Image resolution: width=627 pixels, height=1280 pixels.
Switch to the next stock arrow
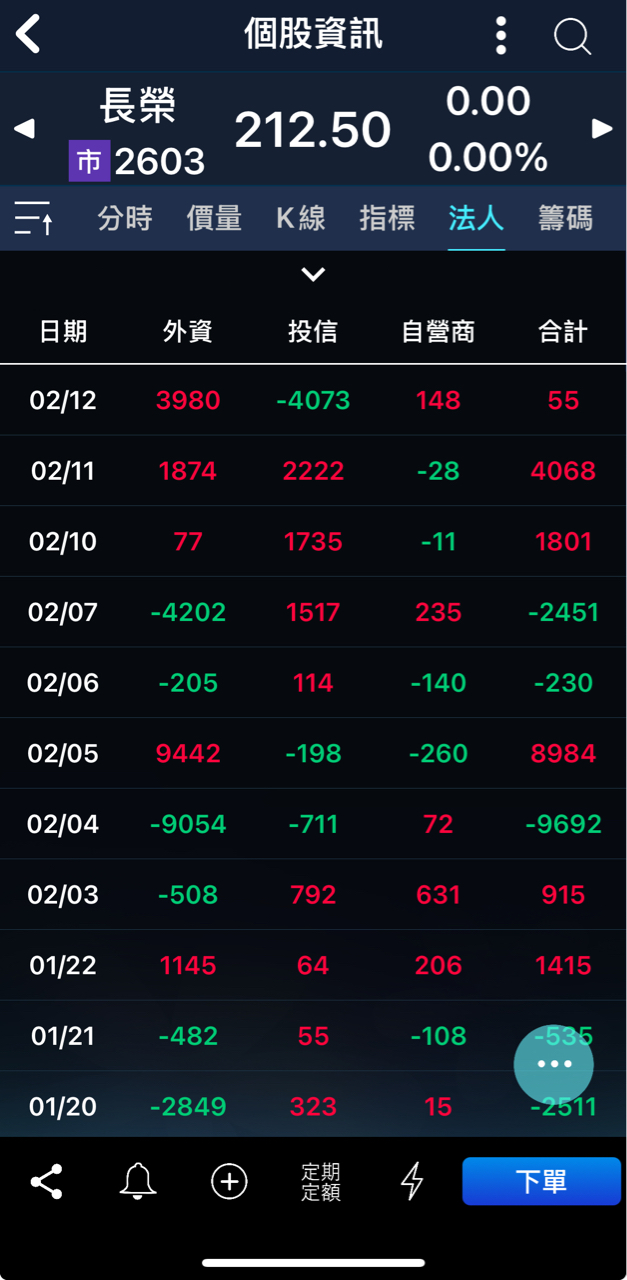click(x=602, y=129)
